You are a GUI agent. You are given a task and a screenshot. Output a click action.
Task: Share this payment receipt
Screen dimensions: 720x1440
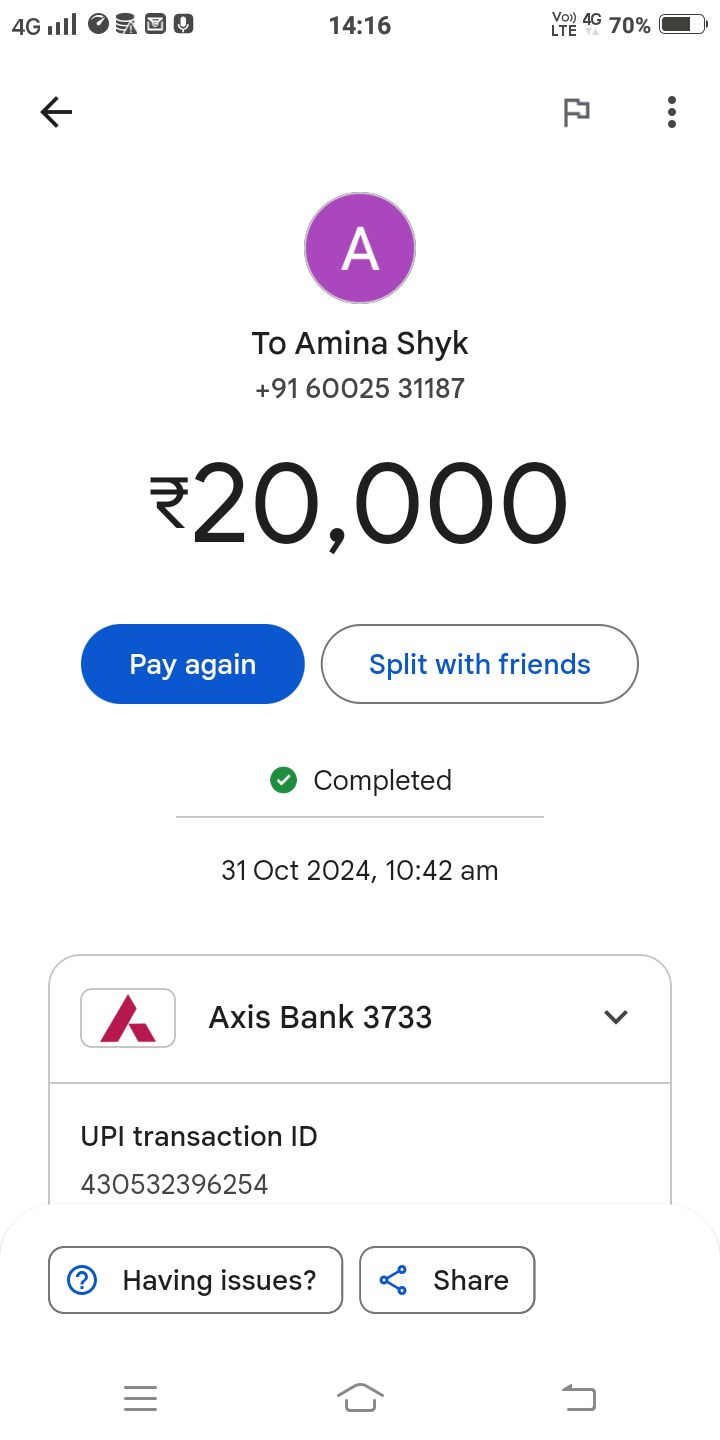pyautogui.click(x=447, y=1280)
